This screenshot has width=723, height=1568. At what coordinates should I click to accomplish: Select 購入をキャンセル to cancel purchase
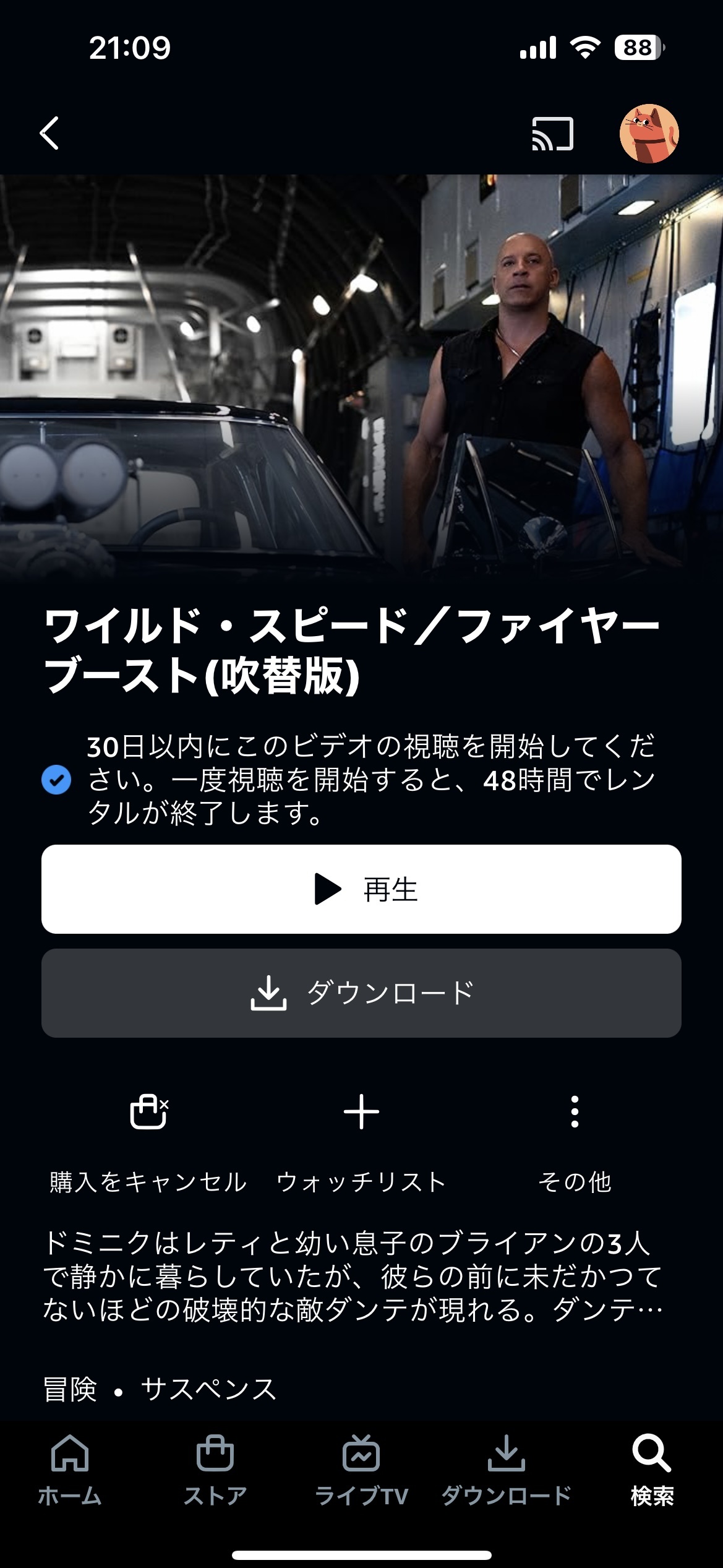pos(148,1142)
